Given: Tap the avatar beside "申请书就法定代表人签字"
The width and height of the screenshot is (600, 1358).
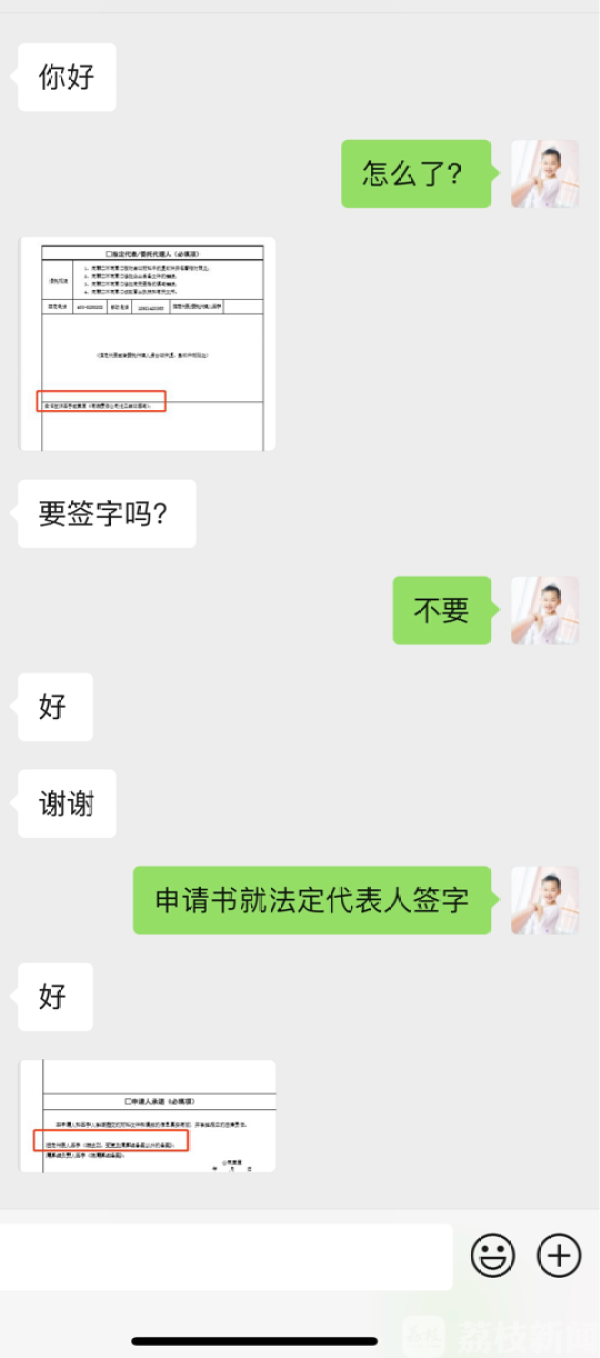Looking at the screenshot, I should pyautogui.click(x=545, y=900).
